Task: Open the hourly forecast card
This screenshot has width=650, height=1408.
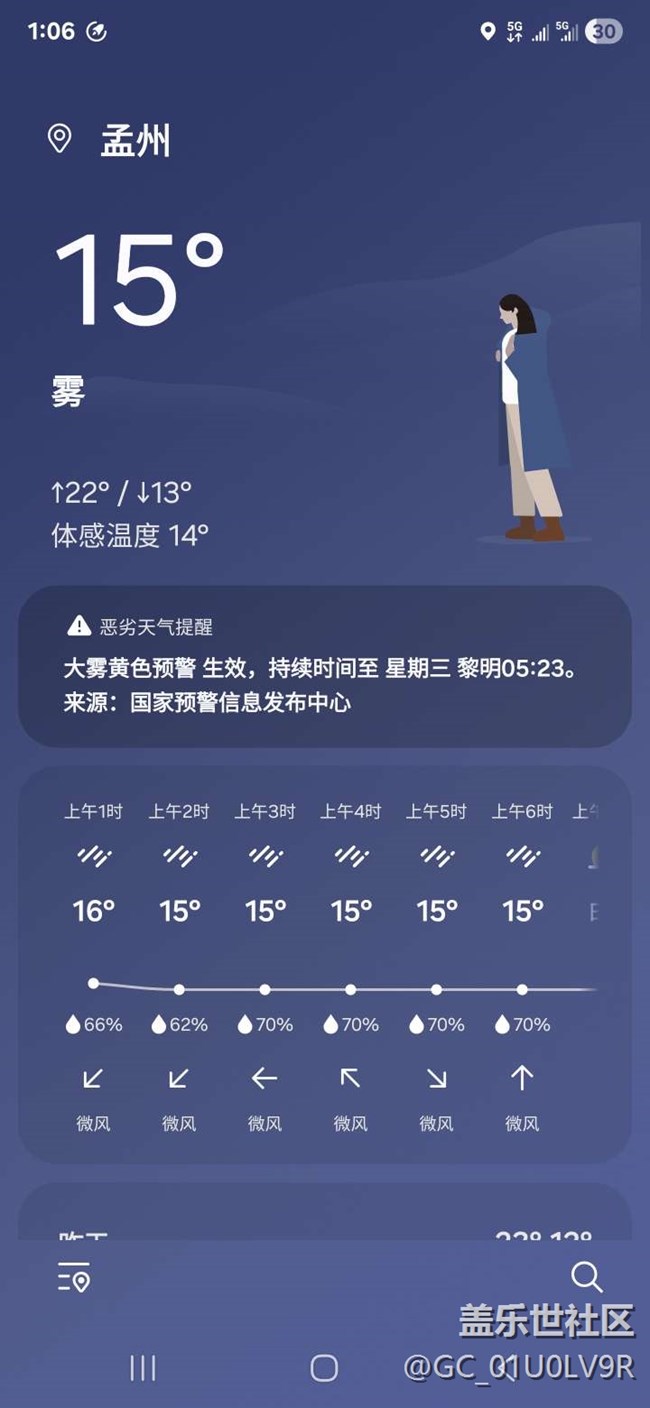Action: [x=324, y=964]
